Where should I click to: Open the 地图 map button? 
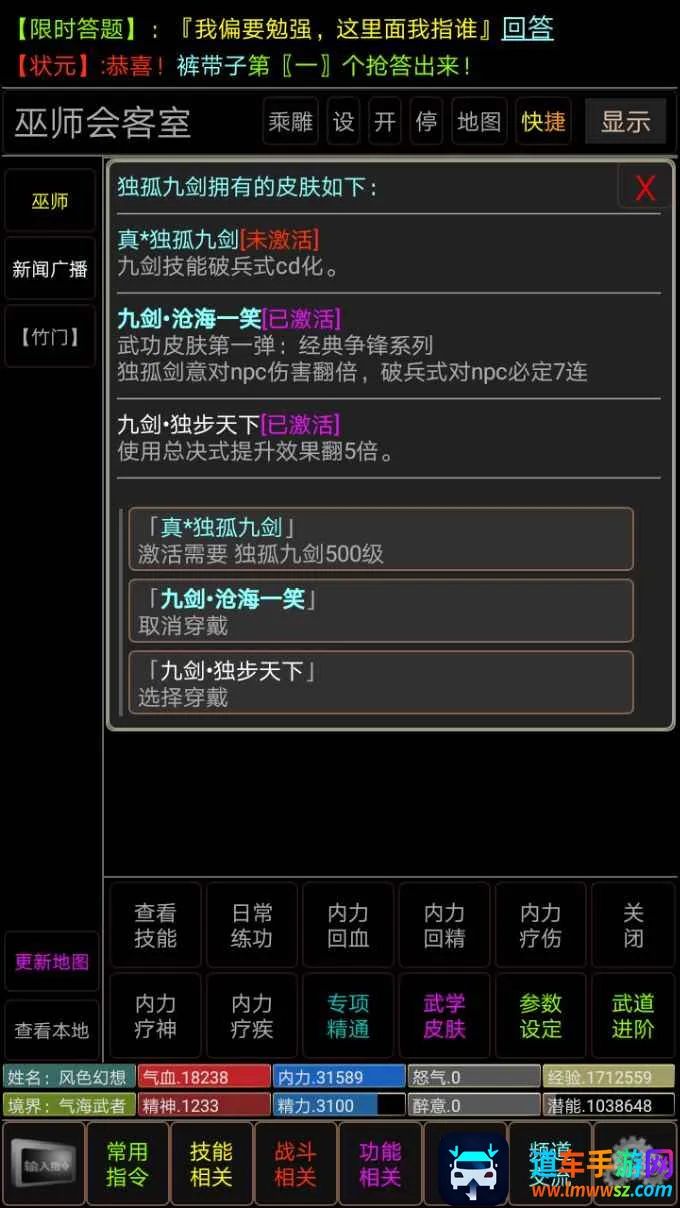coord(479,122)
